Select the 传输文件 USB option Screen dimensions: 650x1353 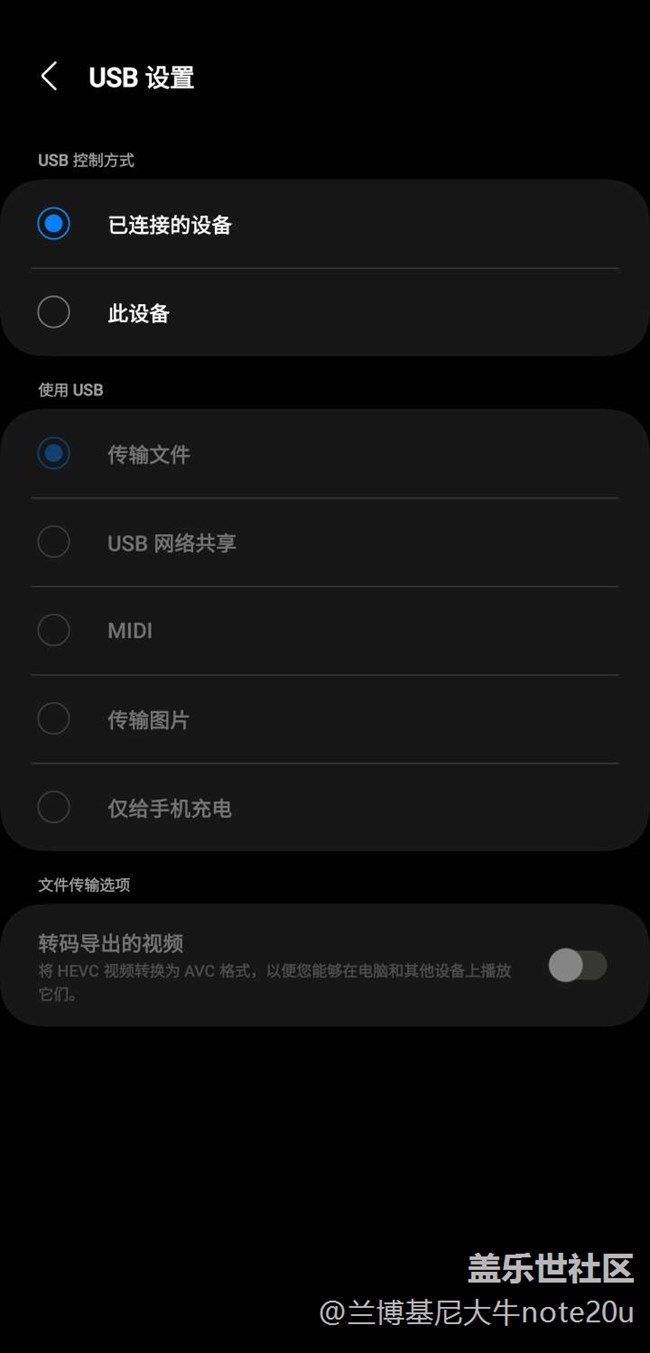click(54, 454)
